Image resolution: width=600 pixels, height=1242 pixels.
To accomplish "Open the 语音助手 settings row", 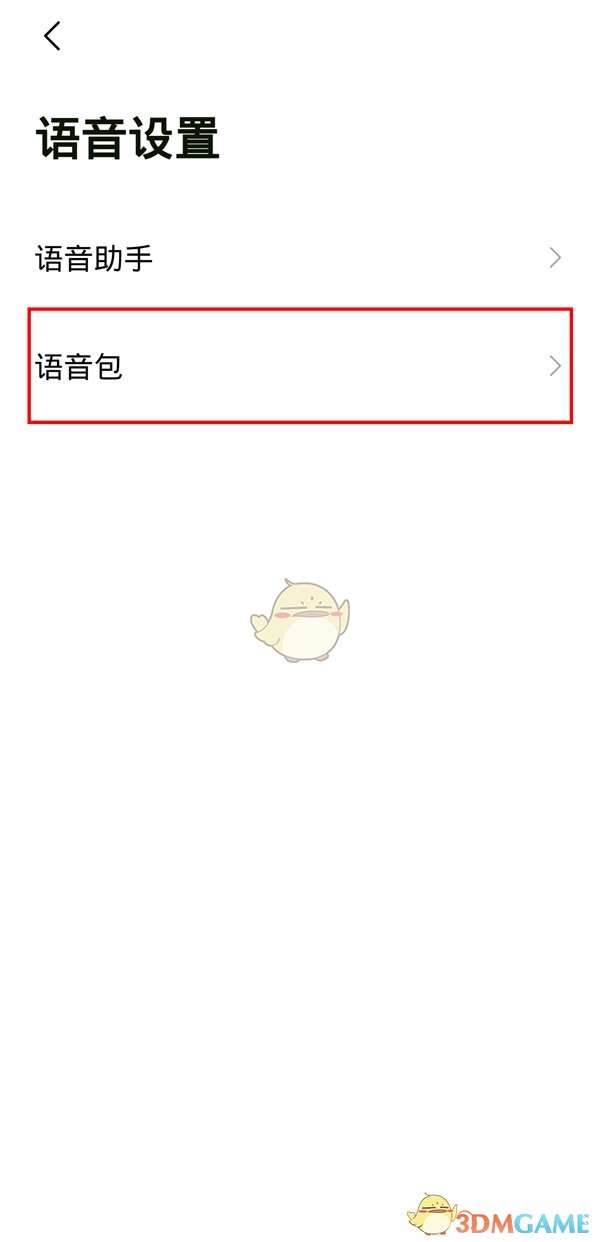I will (298, 260).
